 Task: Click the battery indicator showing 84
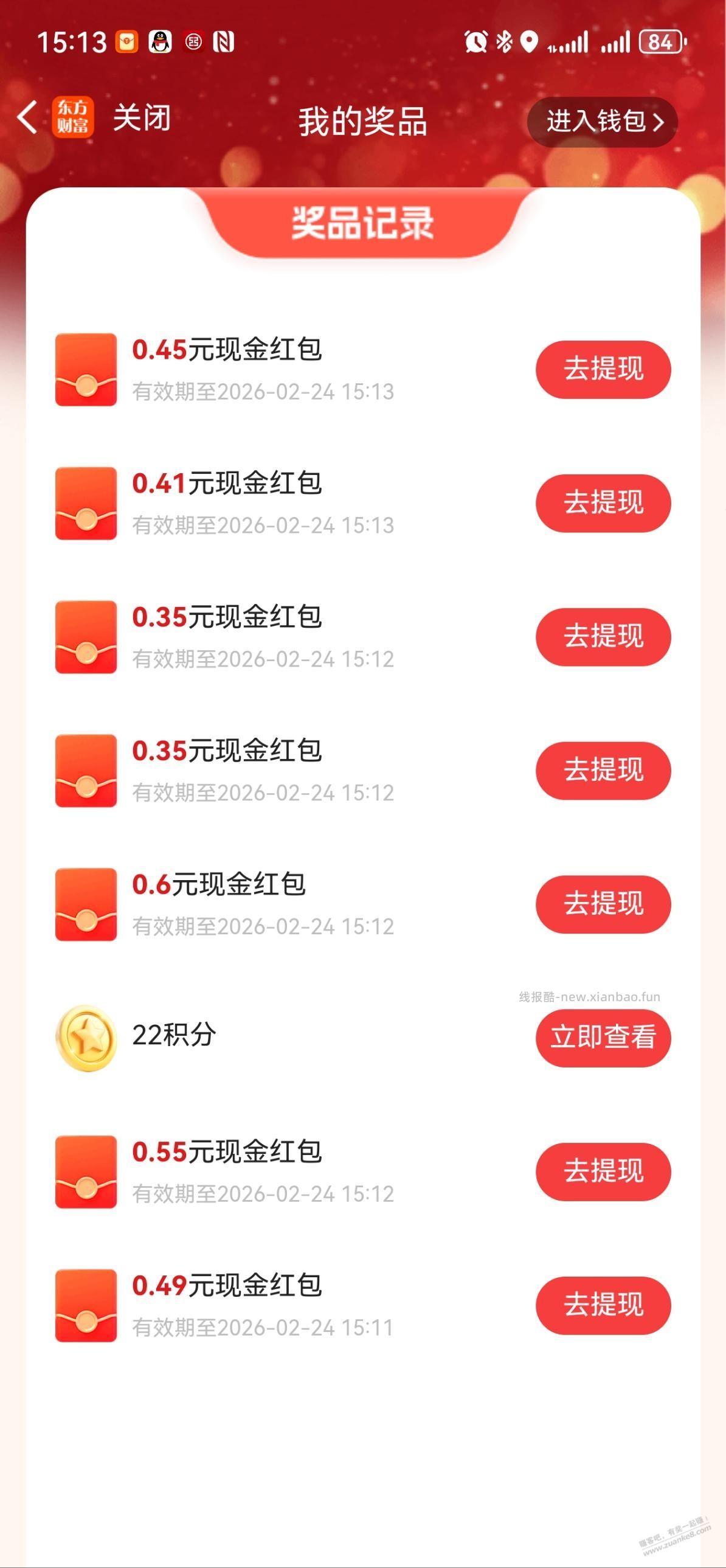click(660, 41)
